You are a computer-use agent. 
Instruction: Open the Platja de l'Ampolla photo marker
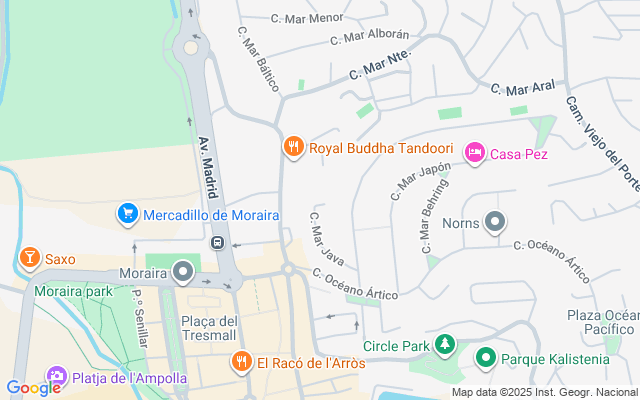(x=57, y=376)
